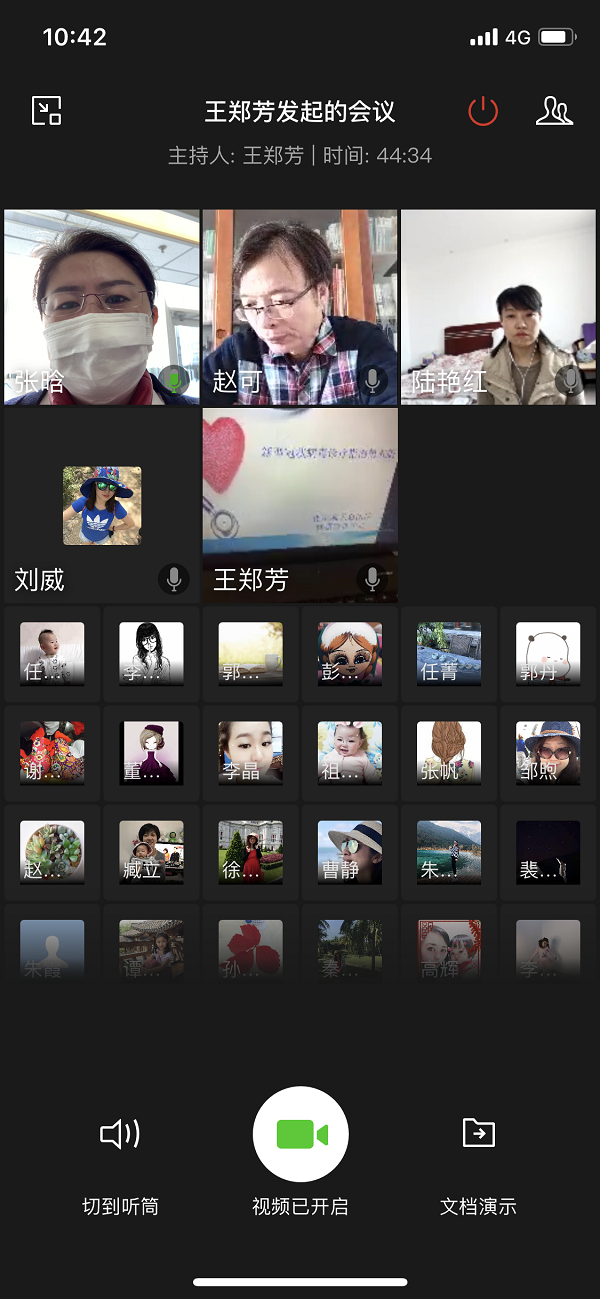Tap participant 张帆's avatar

tap(449, 753)
